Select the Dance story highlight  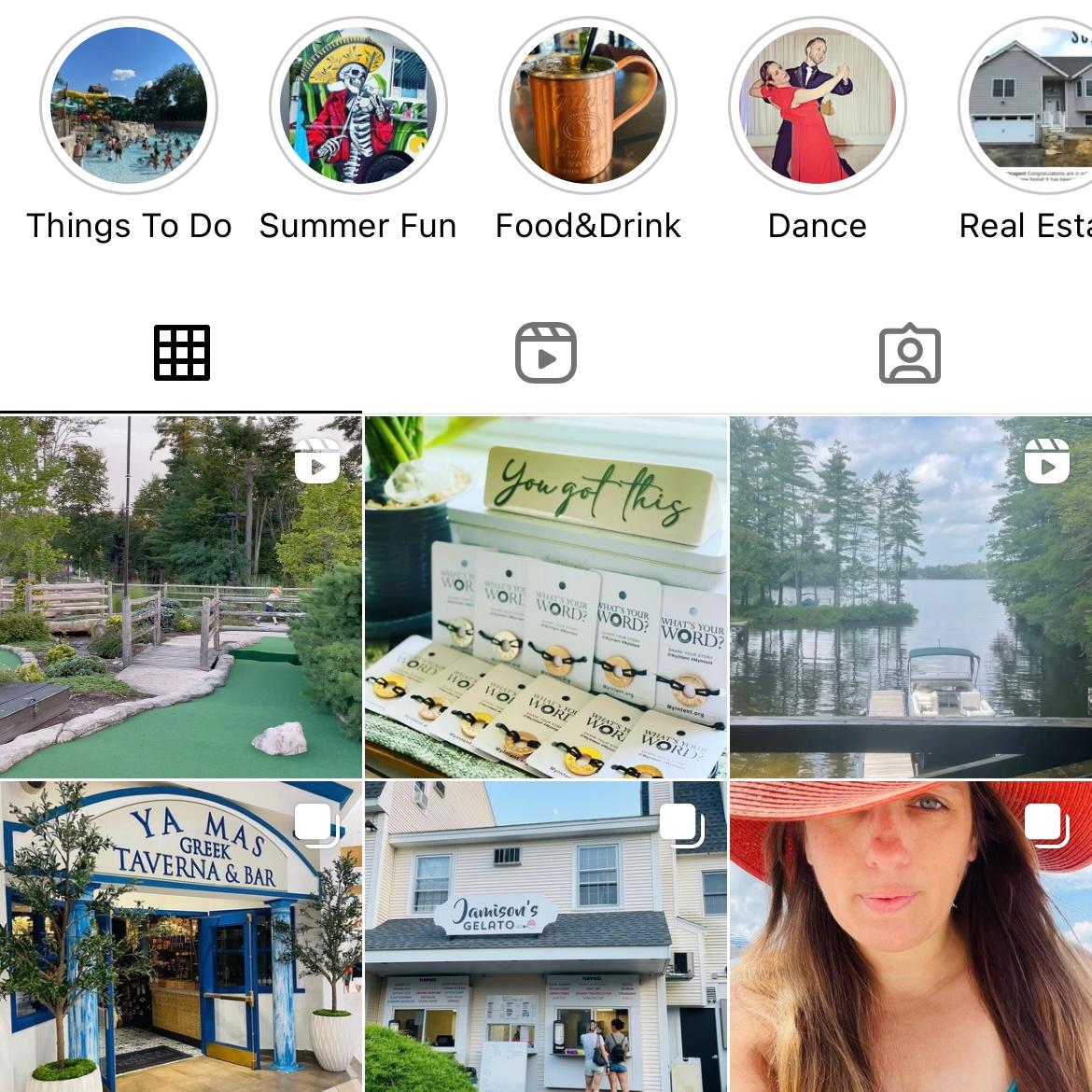818,106
